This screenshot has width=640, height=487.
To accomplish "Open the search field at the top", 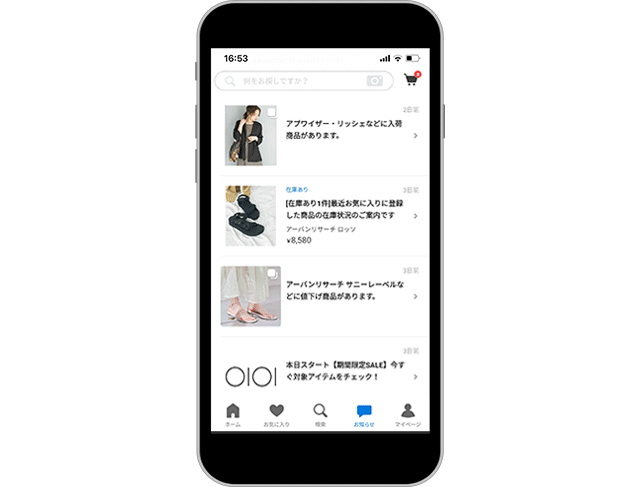I will coord(295,81).
